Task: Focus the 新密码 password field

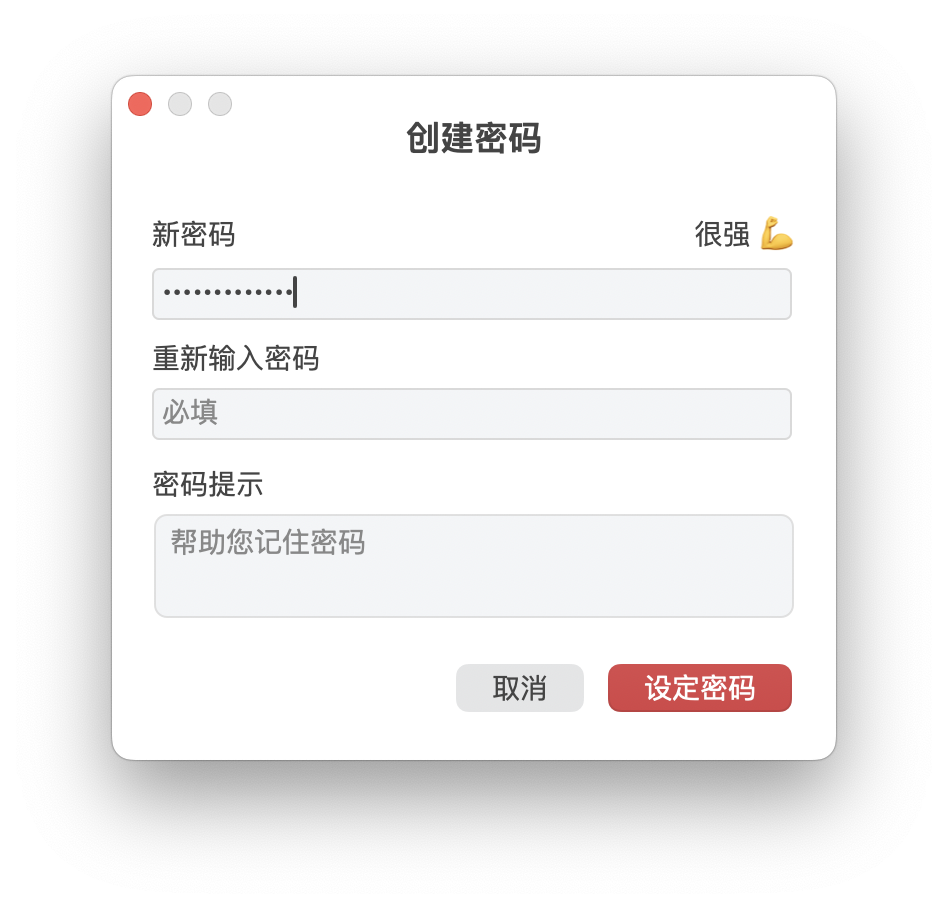Action: [x=471, y=294]
